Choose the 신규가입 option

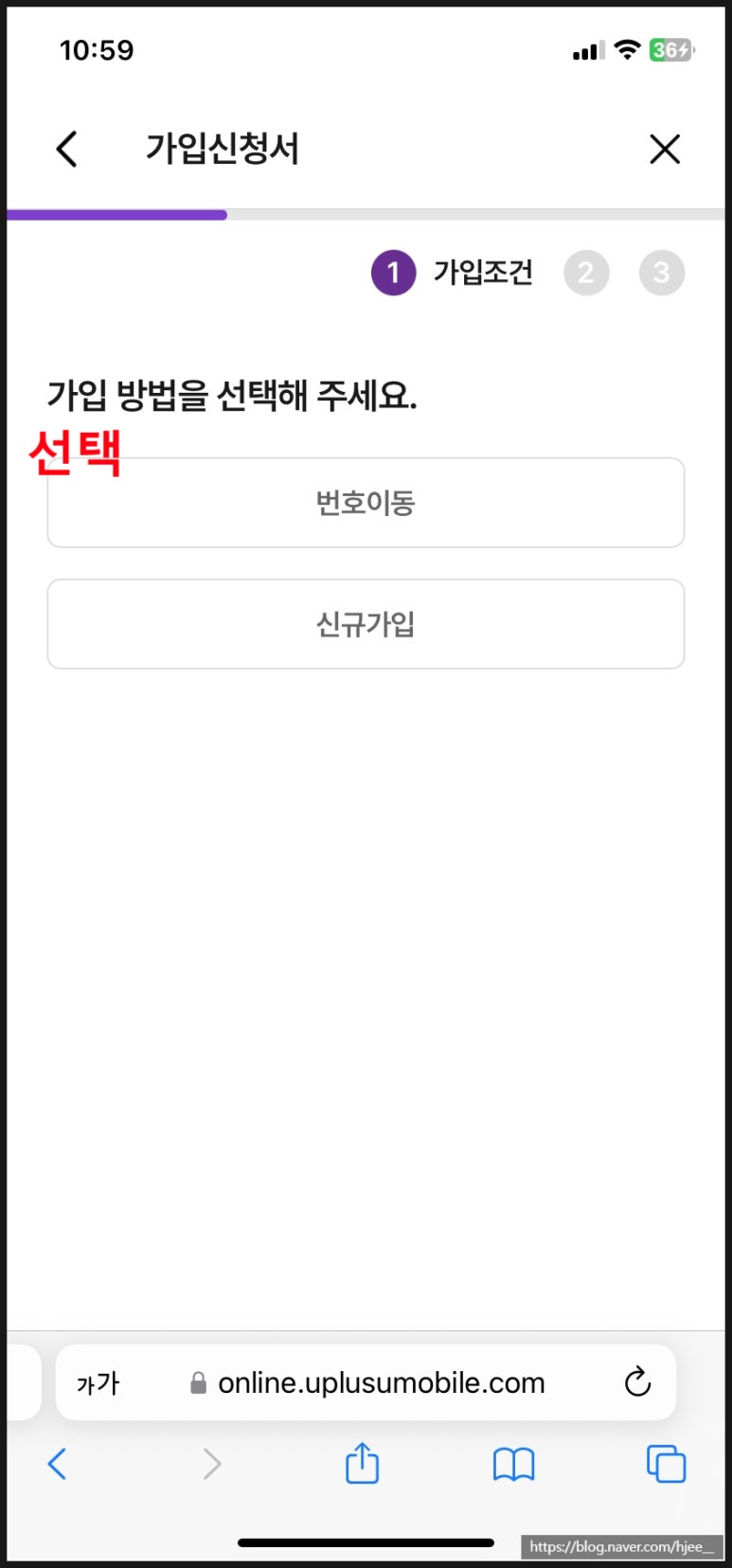[x=366, y=624]
